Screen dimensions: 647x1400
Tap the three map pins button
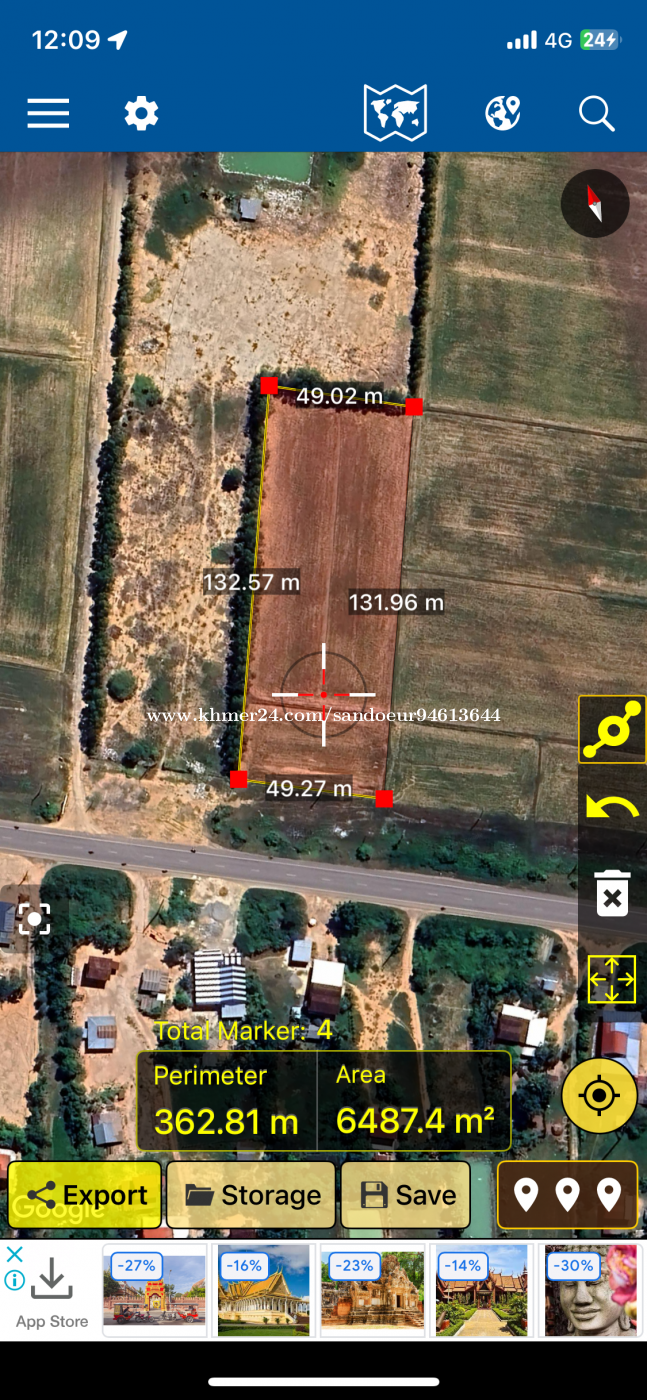[567, 1195]
